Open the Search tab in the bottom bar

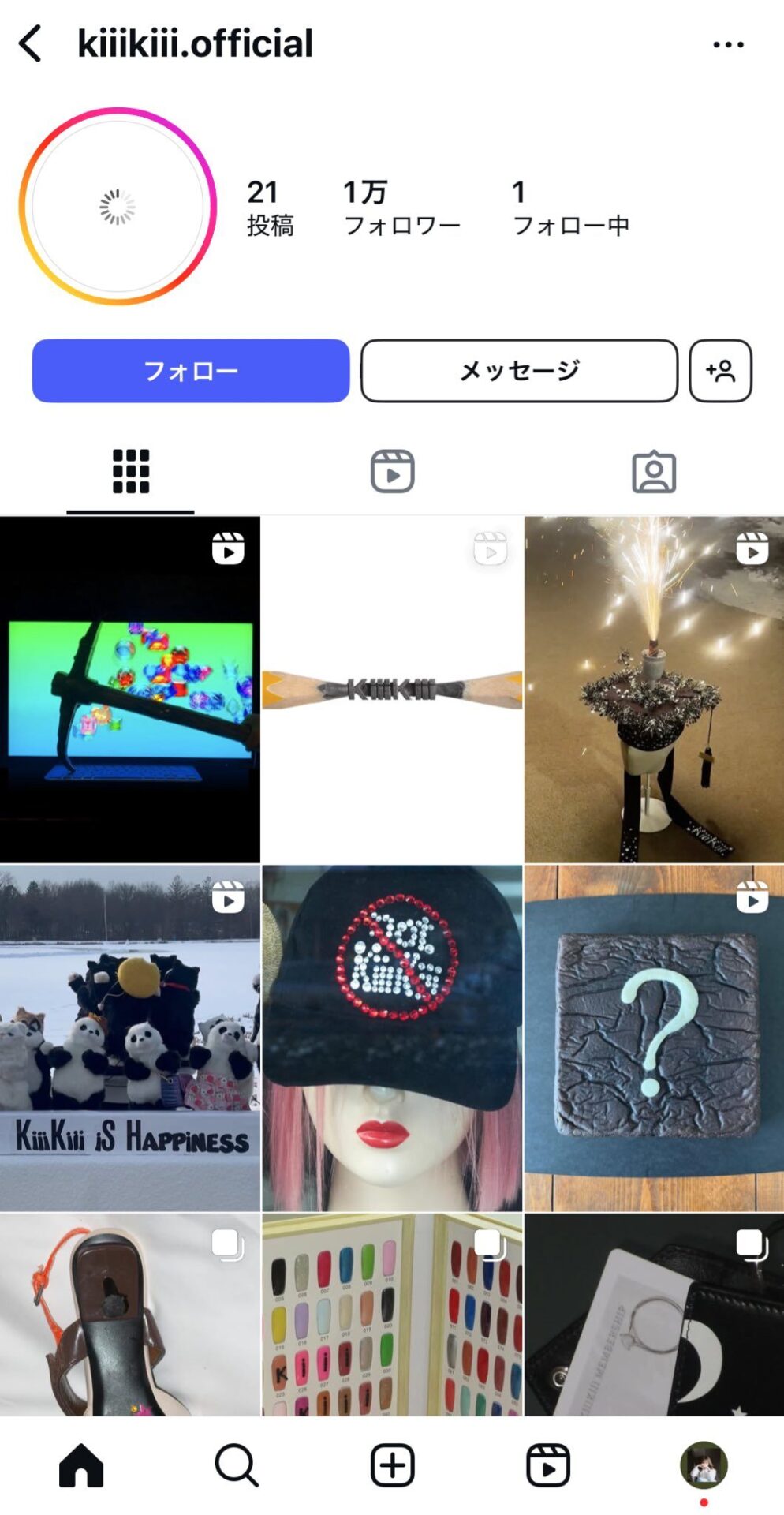point(237,1465)
